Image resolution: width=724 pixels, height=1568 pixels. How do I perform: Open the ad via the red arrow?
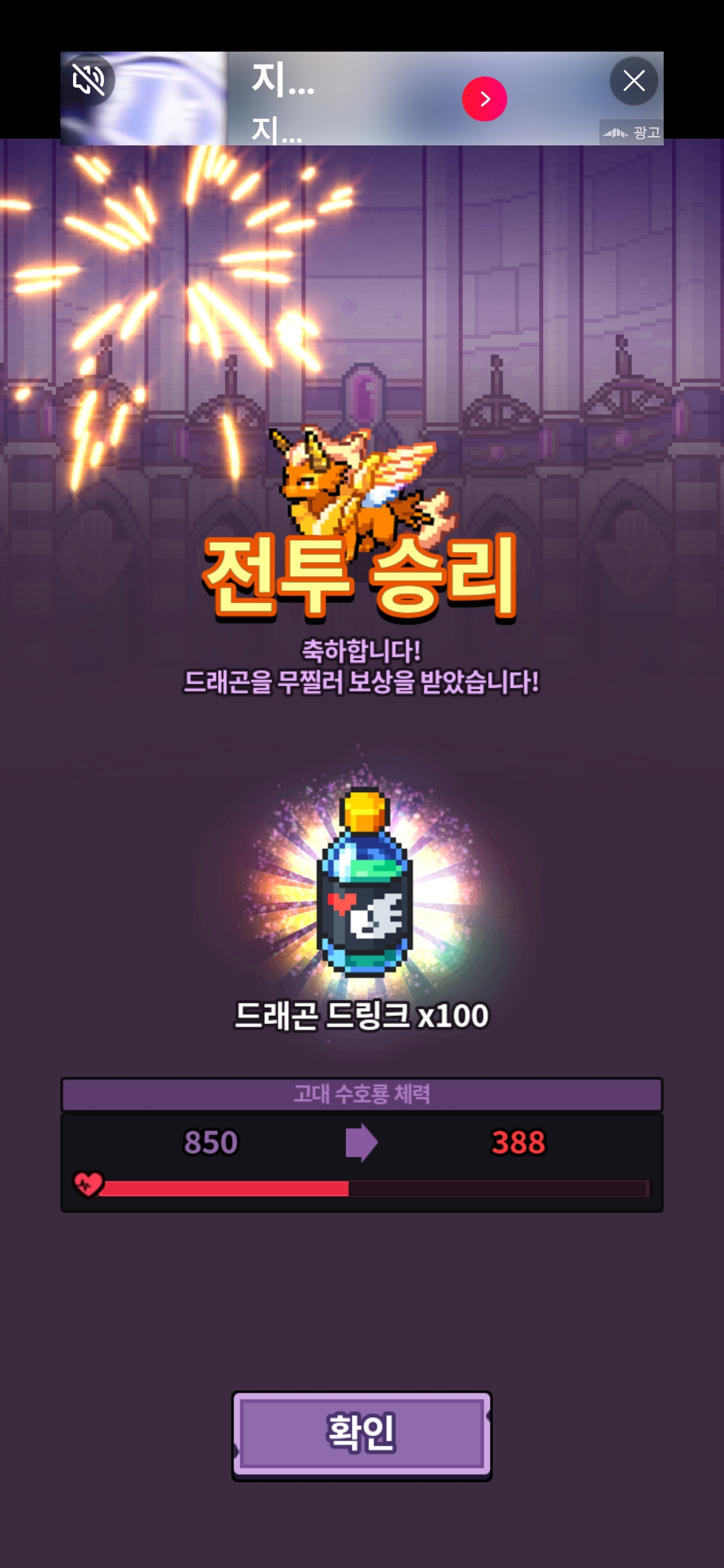(485, 99)
